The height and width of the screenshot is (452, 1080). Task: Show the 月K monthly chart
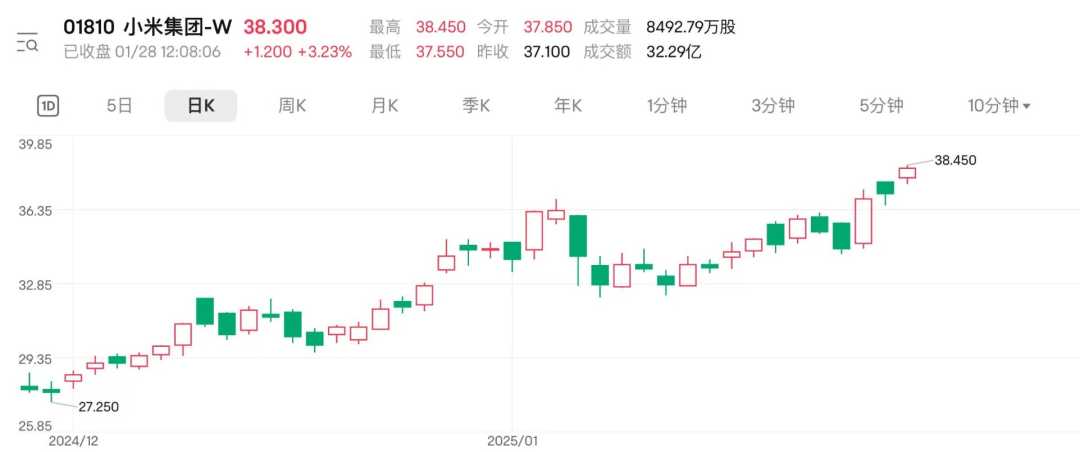click(x=384, y=105)
